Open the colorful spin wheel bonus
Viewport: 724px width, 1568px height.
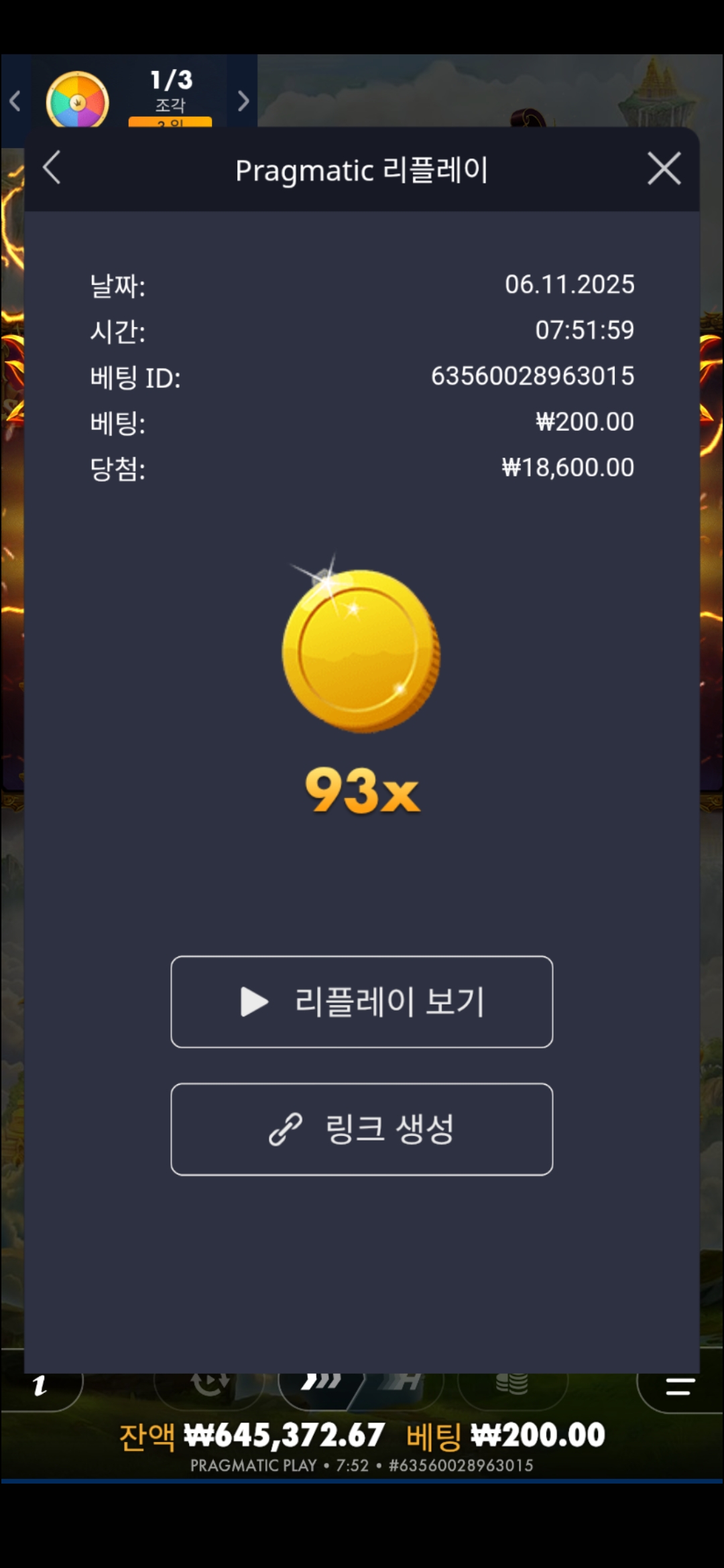click(x=78, y=101)
